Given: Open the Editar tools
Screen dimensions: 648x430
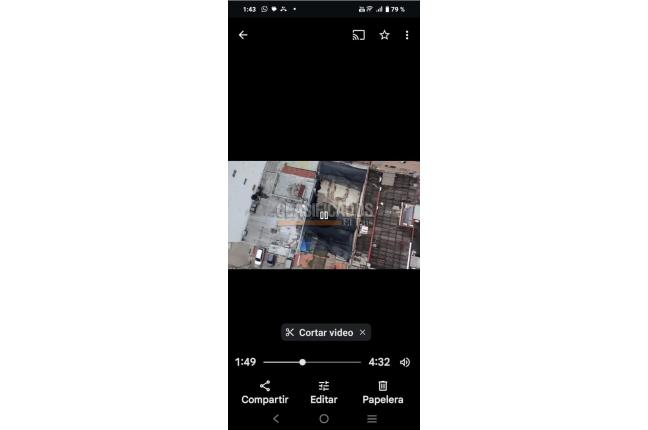Looking at the screenshot, I should point(324,391).
